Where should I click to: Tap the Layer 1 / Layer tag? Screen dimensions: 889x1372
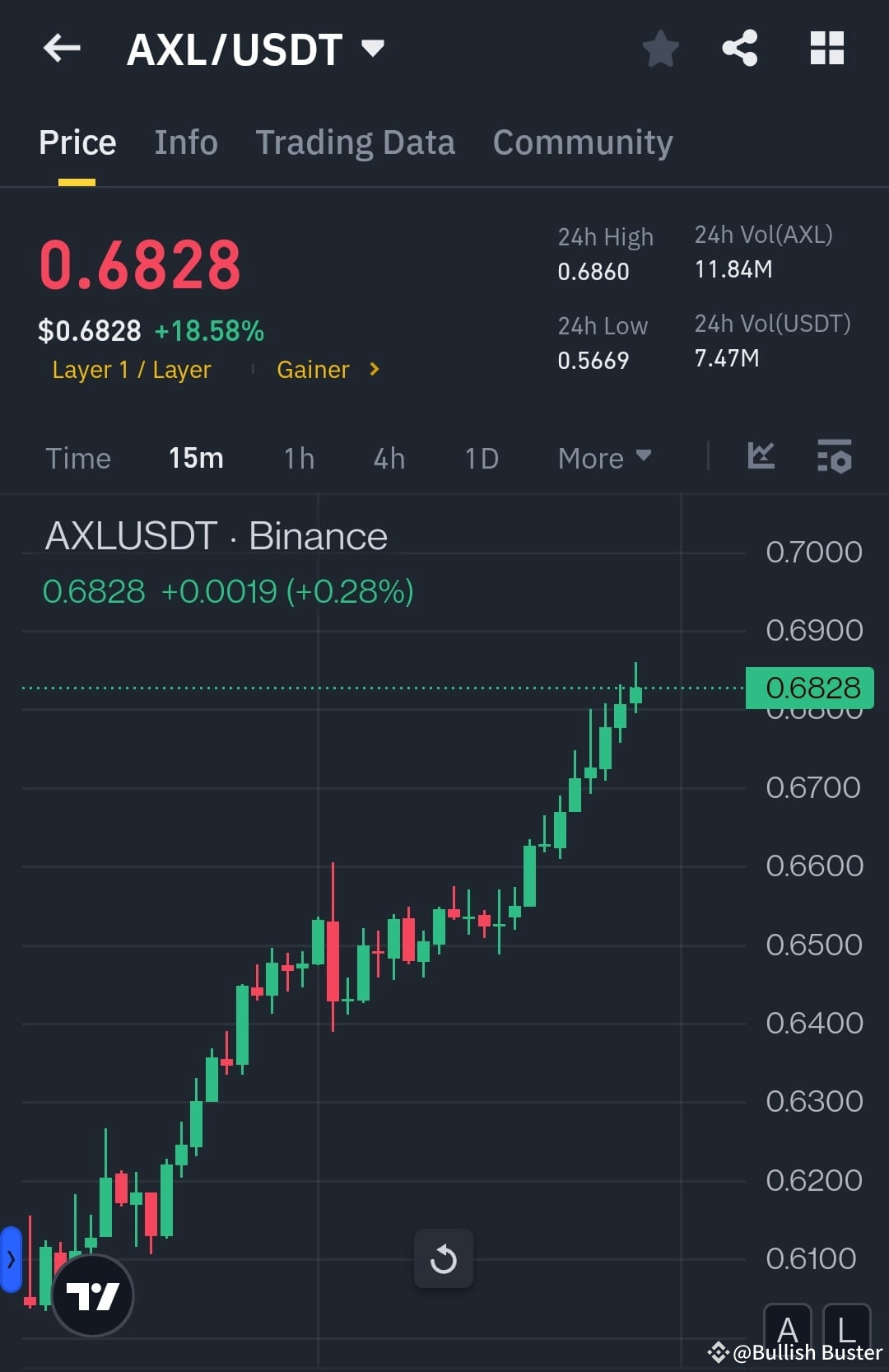tap(131, 369)
